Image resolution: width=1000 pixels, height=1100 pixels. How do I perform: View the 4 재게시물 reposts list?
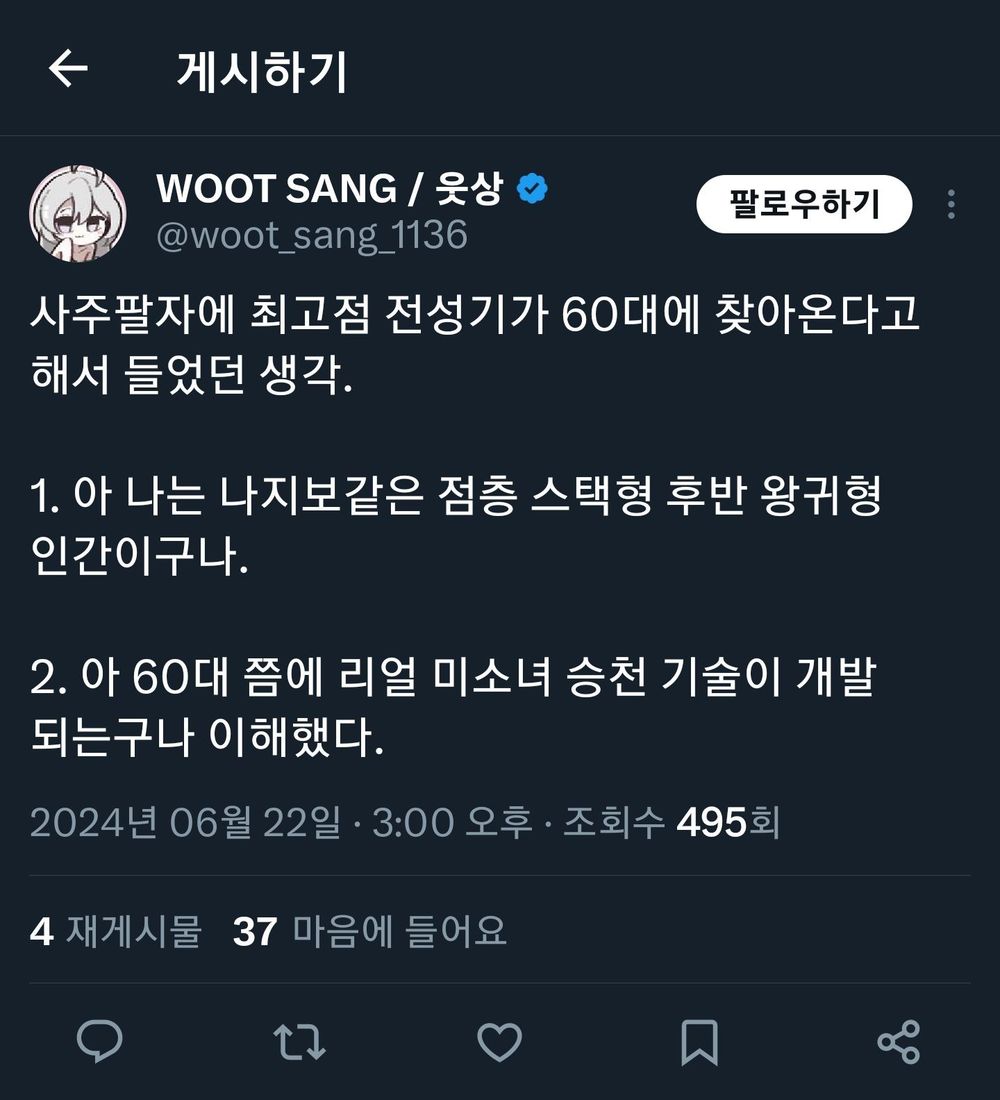116,931
